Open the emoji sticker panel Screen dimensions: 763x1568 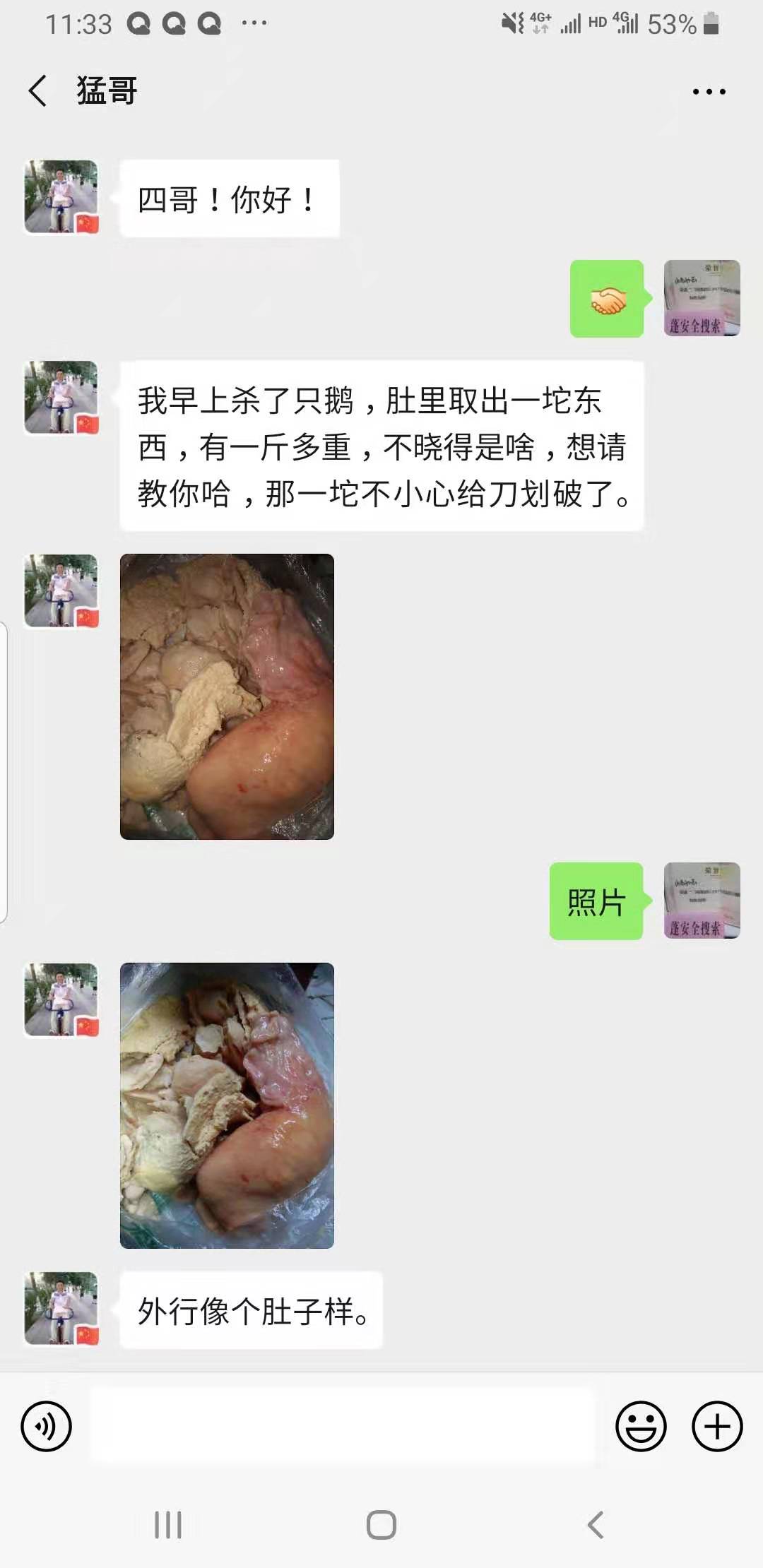(641, 1426)
